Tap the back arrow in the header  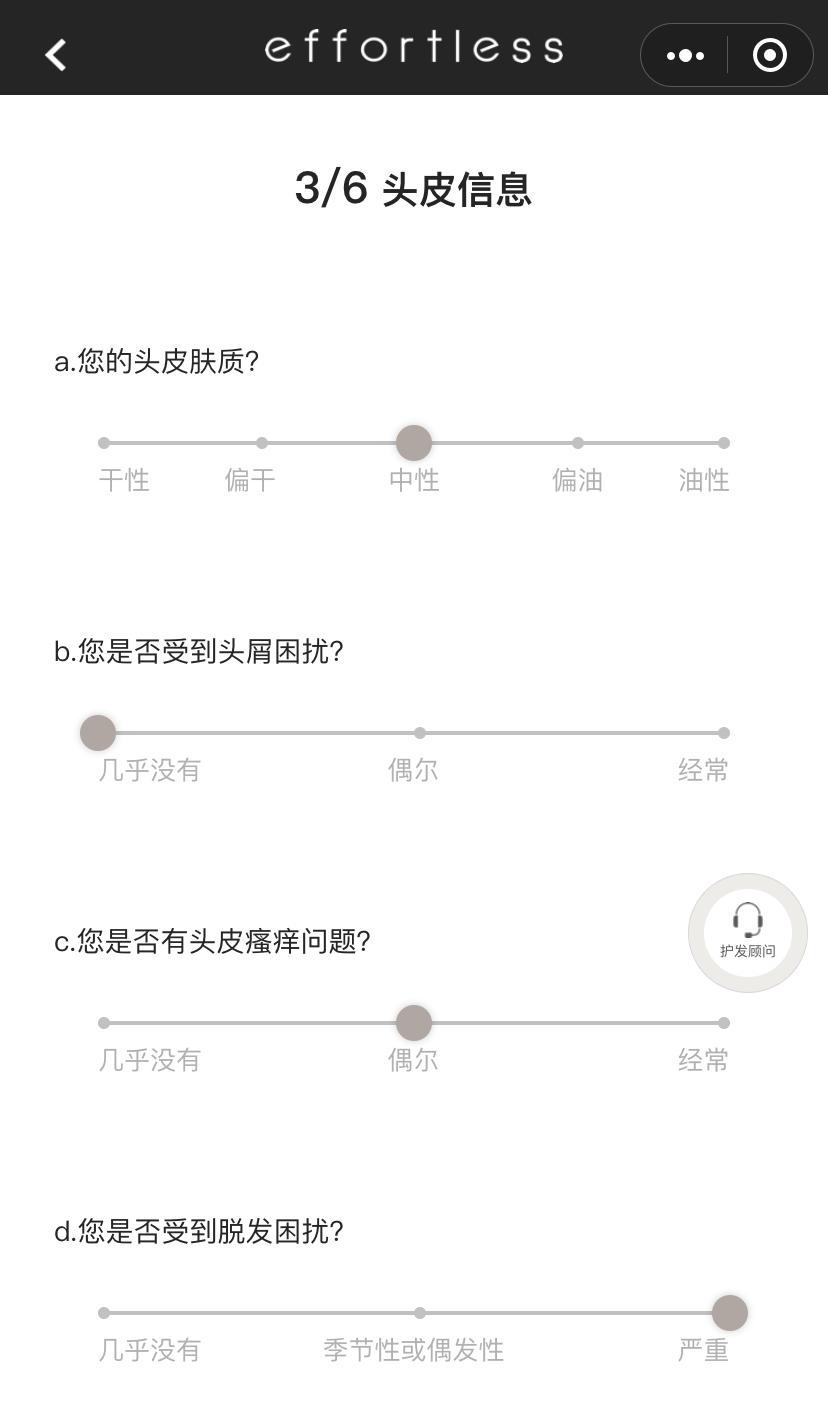pyautogui.click(x=55, y=55)
